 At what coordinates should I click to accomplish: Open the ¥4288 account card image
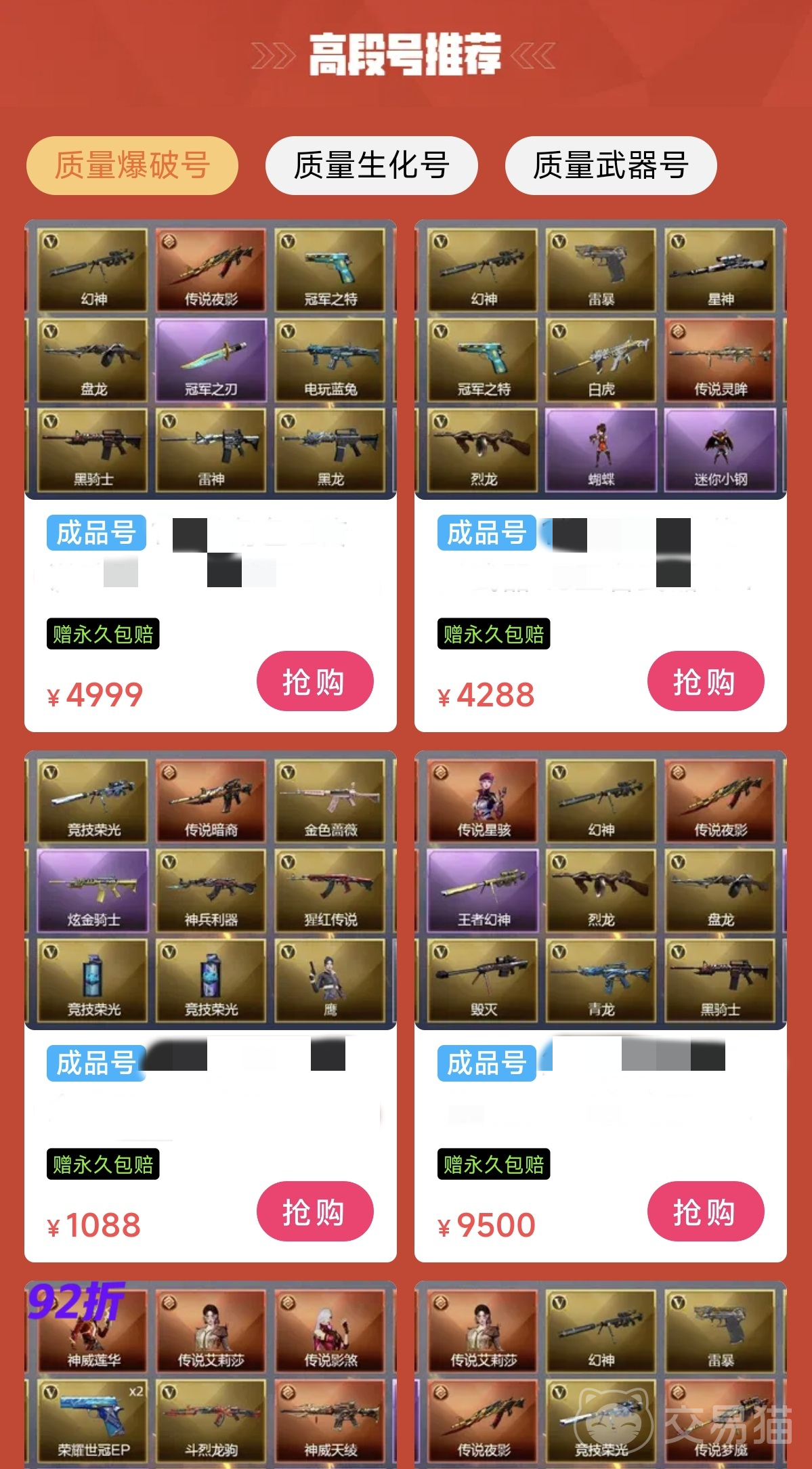pyautogui.click(x=601, y=360)
